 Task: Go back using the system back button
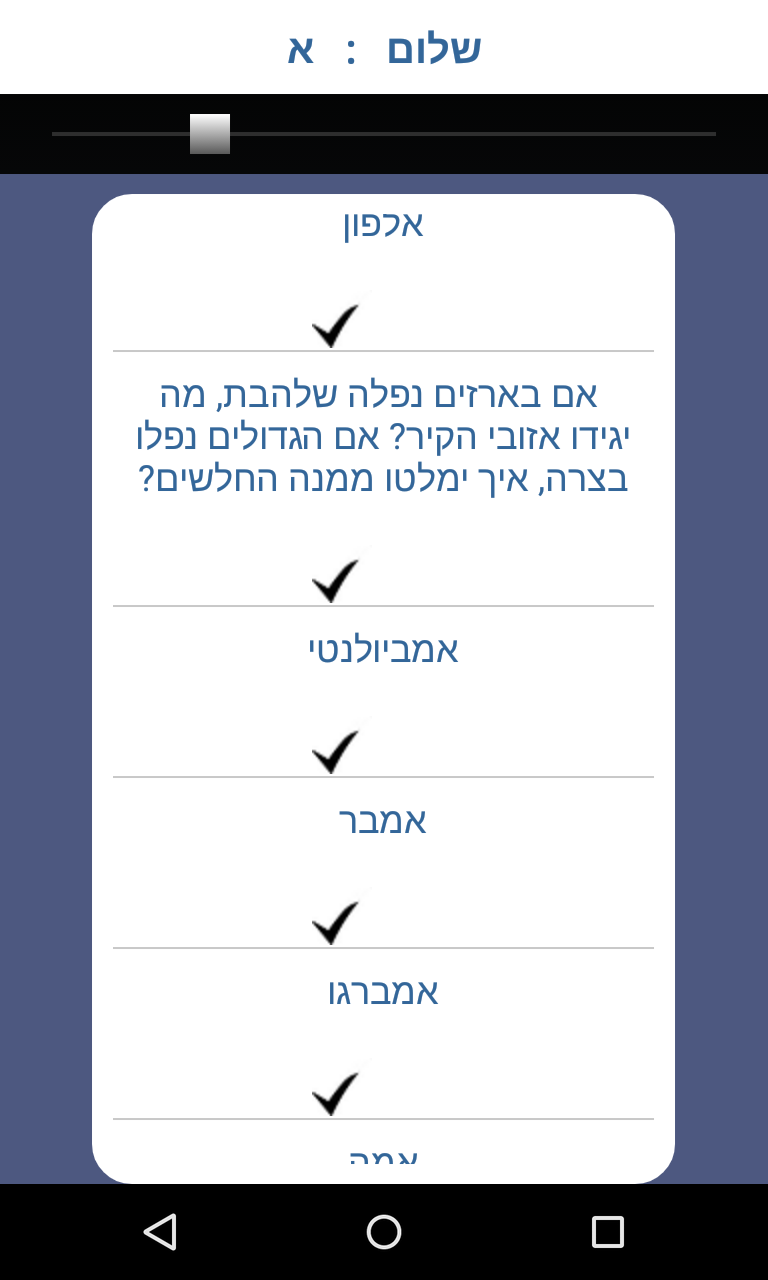point(160,1232)
